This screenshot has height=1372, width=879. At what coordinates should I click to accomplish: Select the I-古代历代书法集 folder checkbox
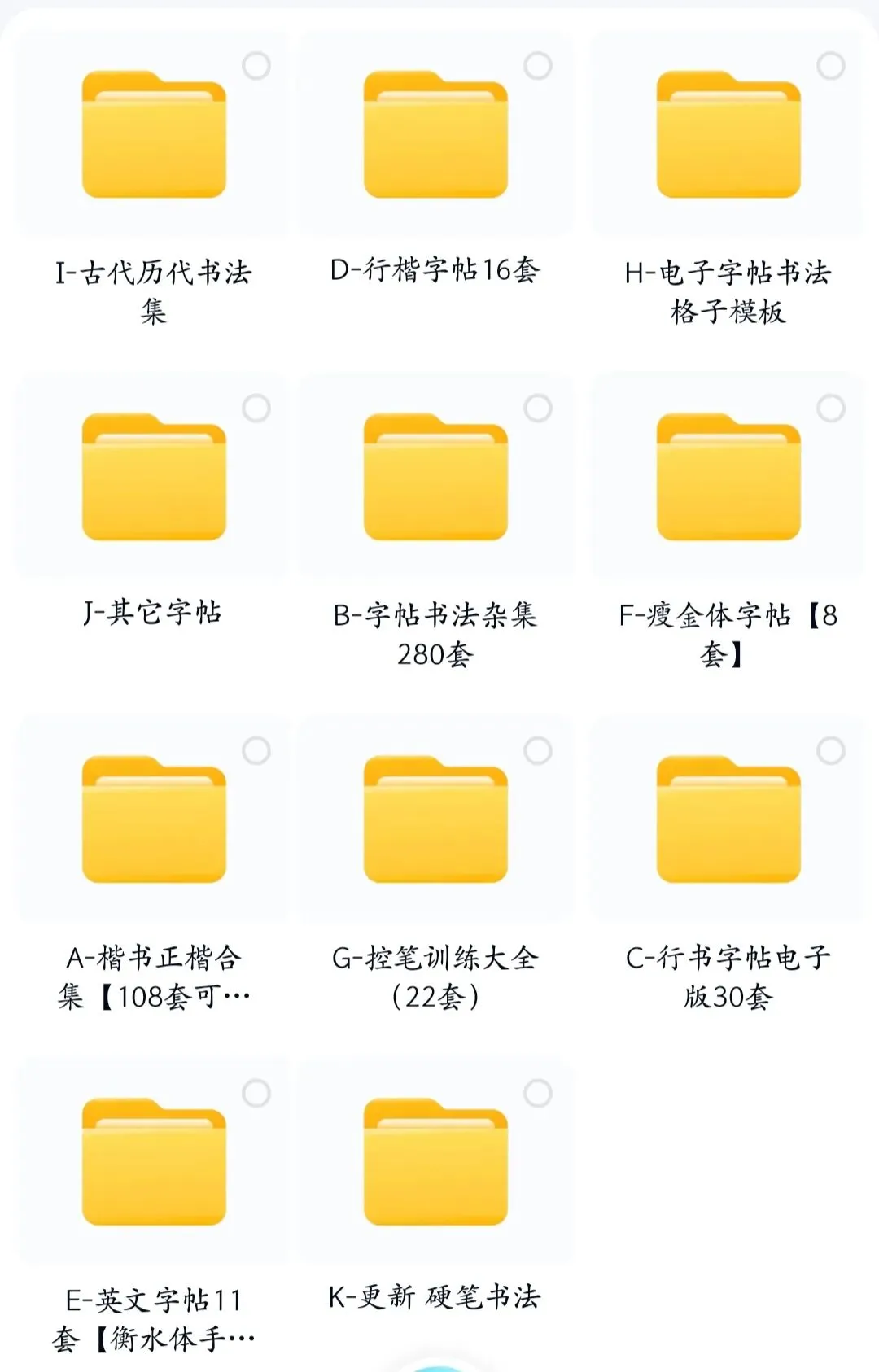[256, 66]
